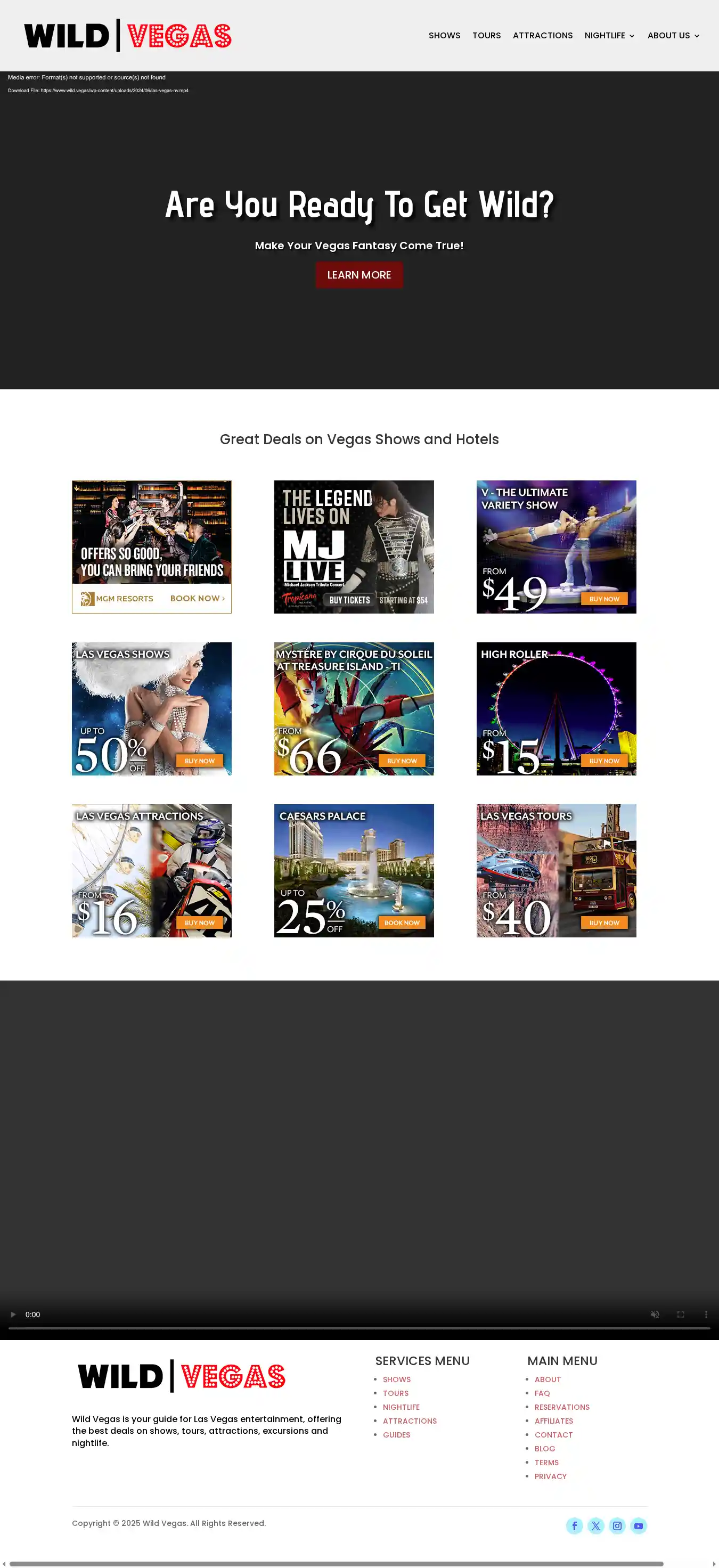The height and width of the screenshot is (1568, 719).
Task: Open the Reservations footer link
Action: point(561,1407)
